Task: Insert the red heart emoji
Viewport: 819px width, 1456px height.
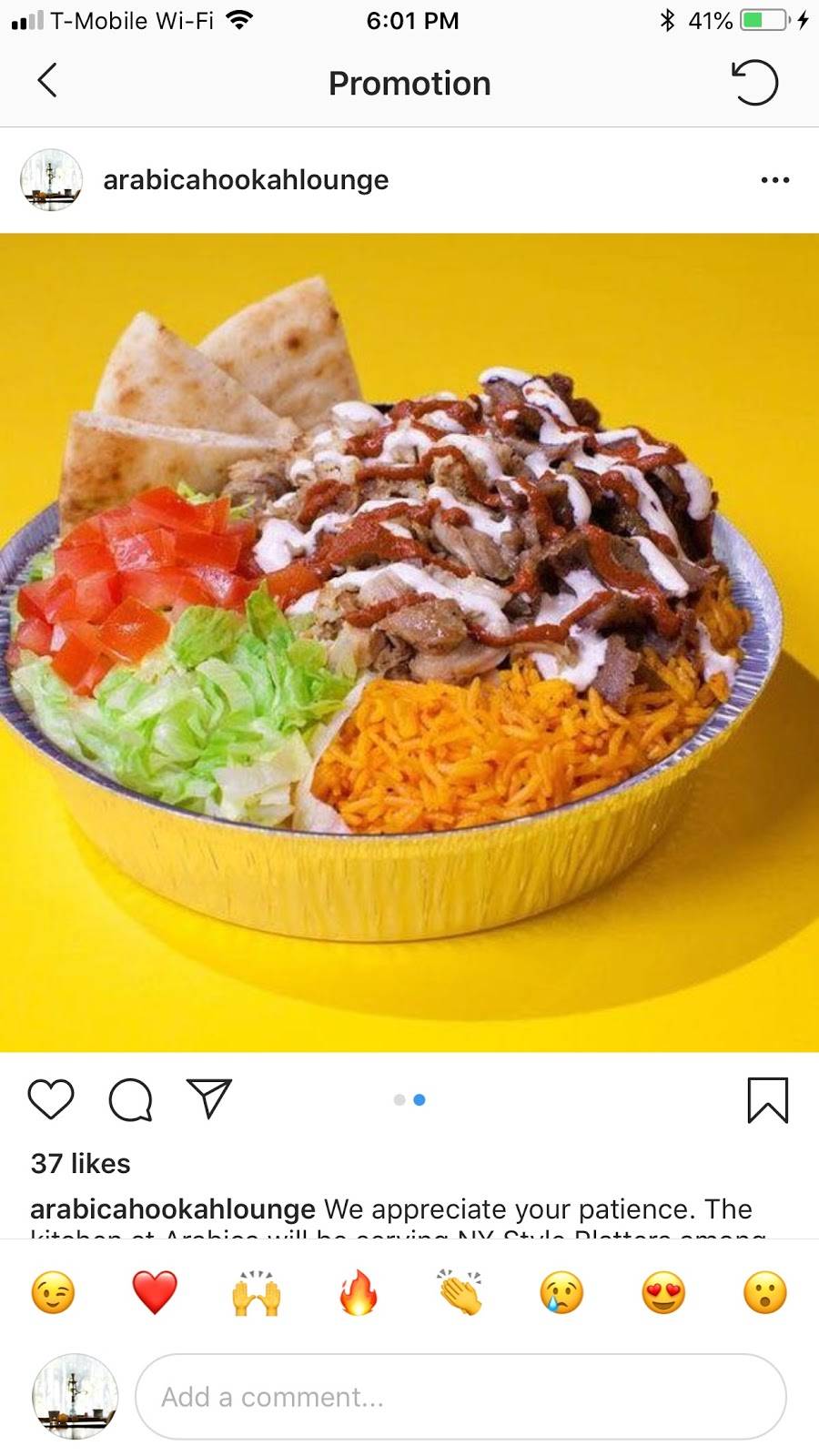Action: [155, 1292]
